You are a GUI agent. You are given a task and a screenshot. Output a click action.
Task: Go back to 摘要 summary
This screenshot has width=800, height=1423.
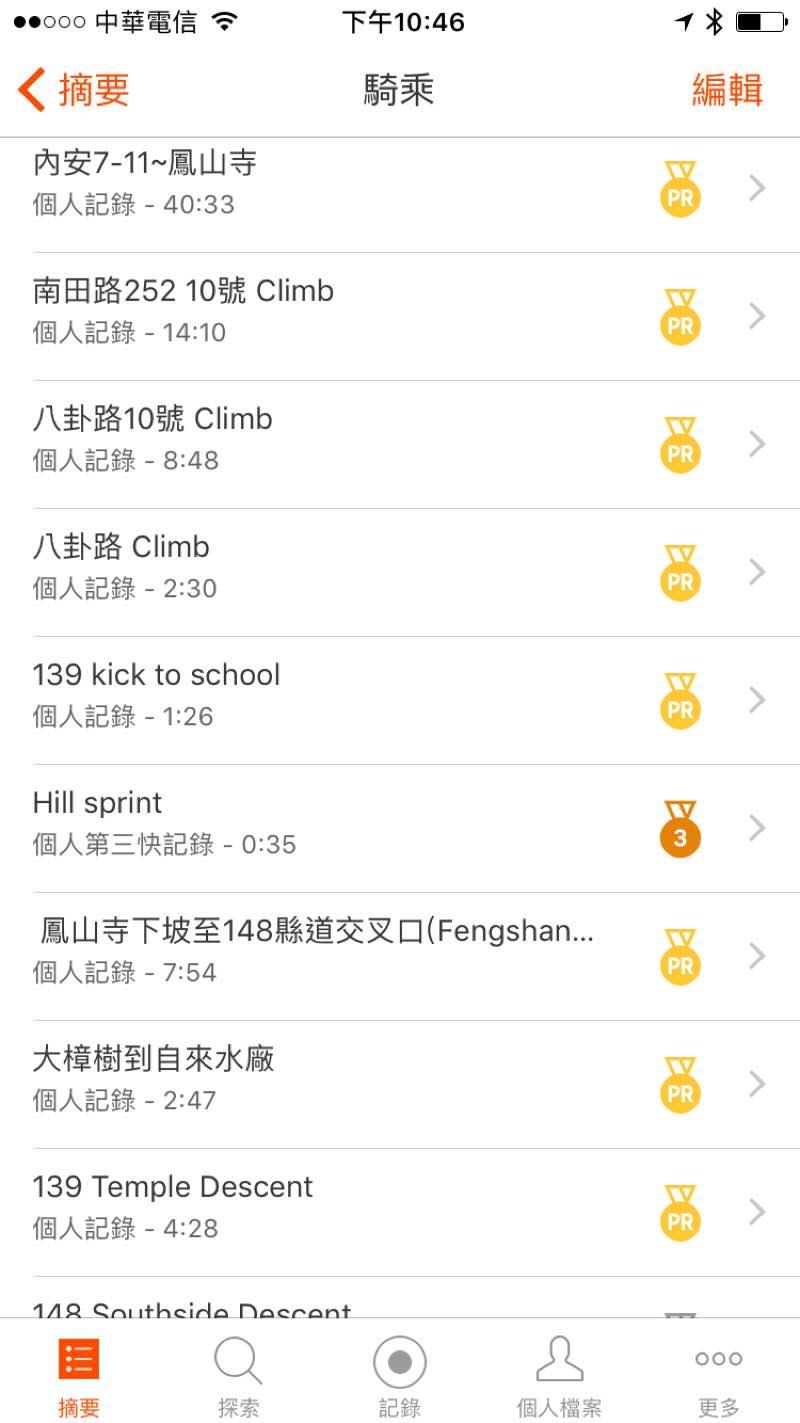[75, 90]
